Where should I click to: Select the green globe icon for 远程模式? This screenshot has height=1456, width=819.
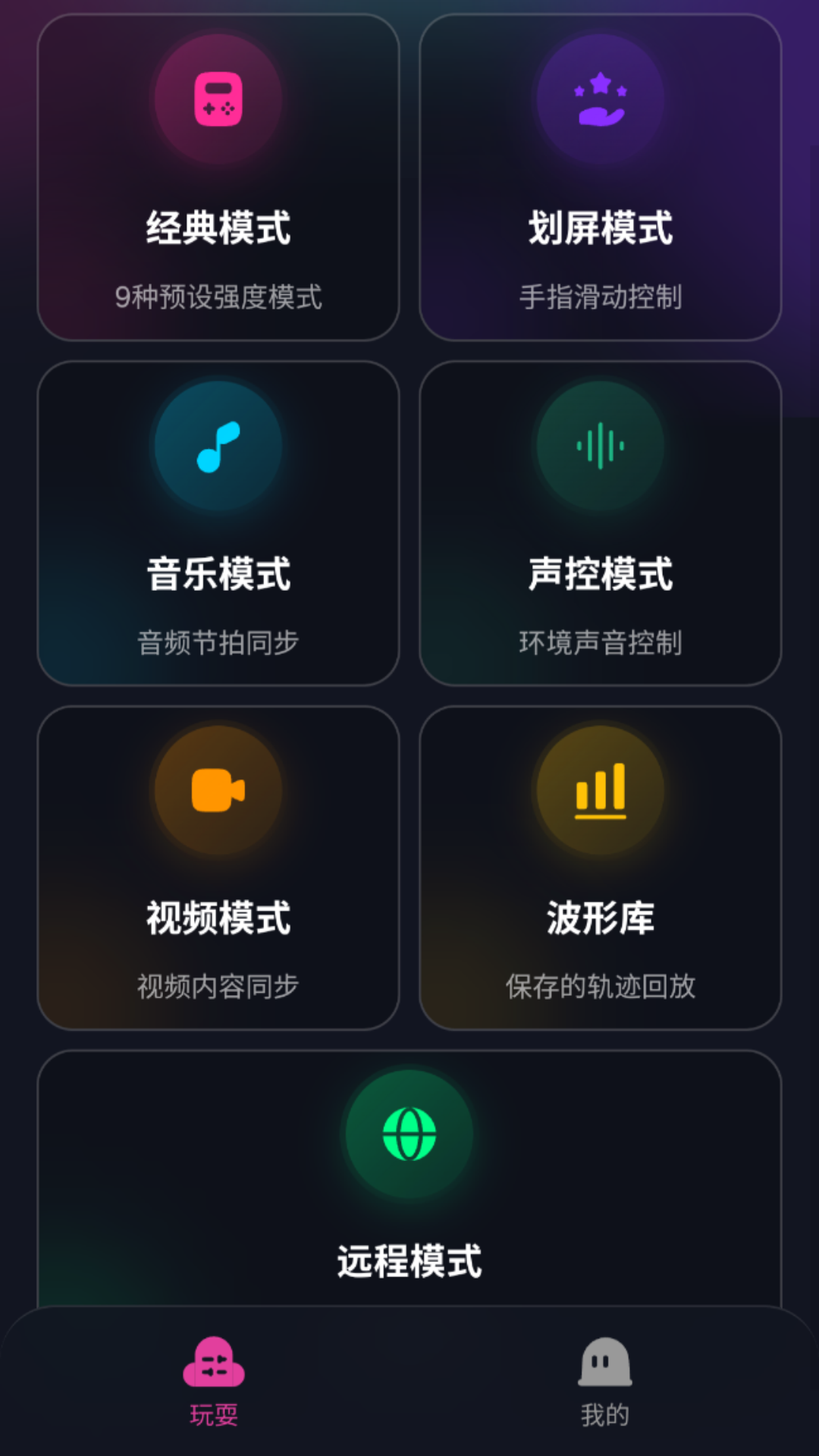coord(409,1133)
